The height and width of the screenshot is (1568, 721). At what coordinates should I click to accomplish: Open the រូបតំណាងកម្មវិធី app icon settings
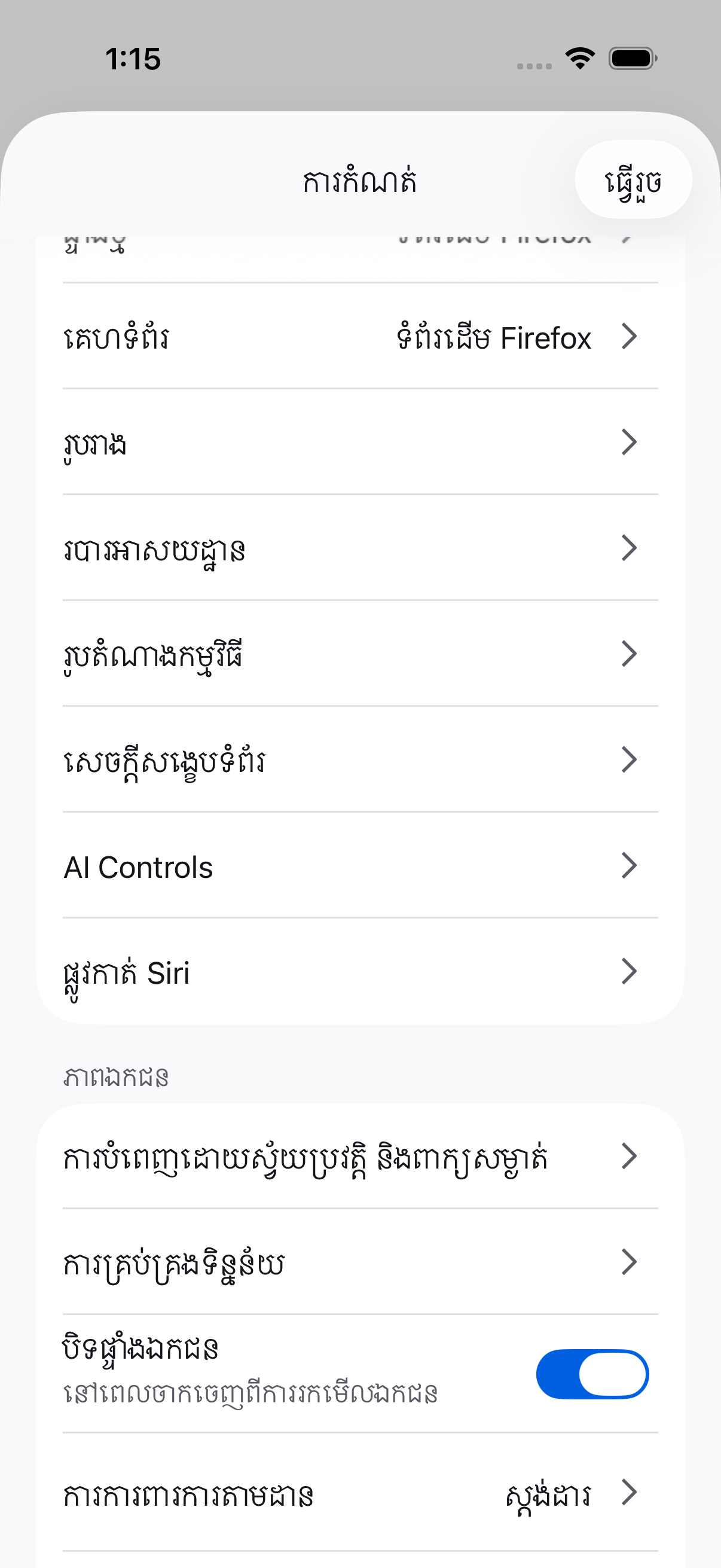[360, 654]
